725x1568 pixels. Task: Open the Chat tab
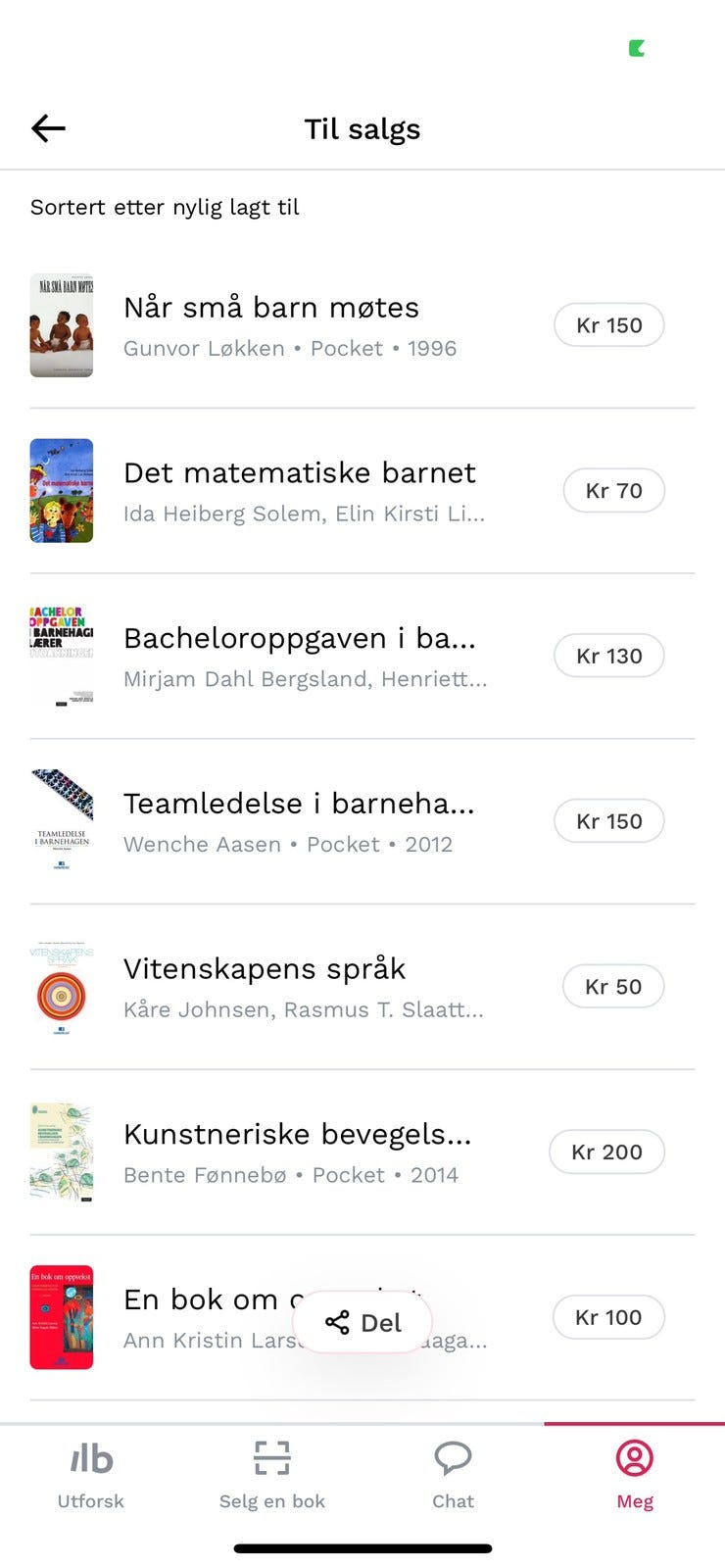[454, 1475]
